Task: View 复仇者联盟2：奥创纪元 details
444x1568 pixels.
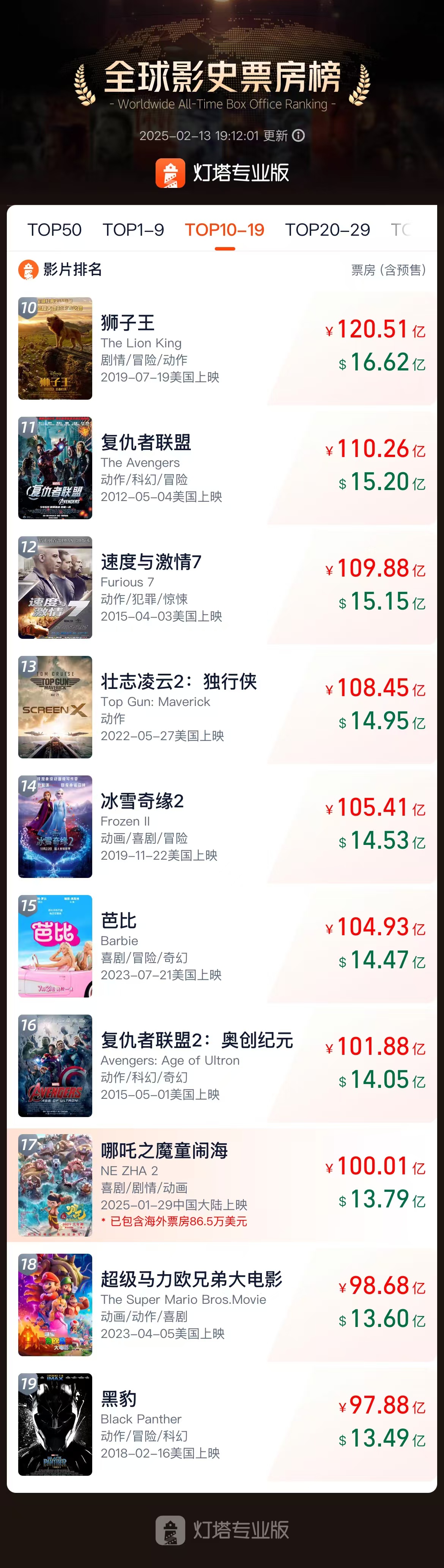Action: [x=221, y=1065]
